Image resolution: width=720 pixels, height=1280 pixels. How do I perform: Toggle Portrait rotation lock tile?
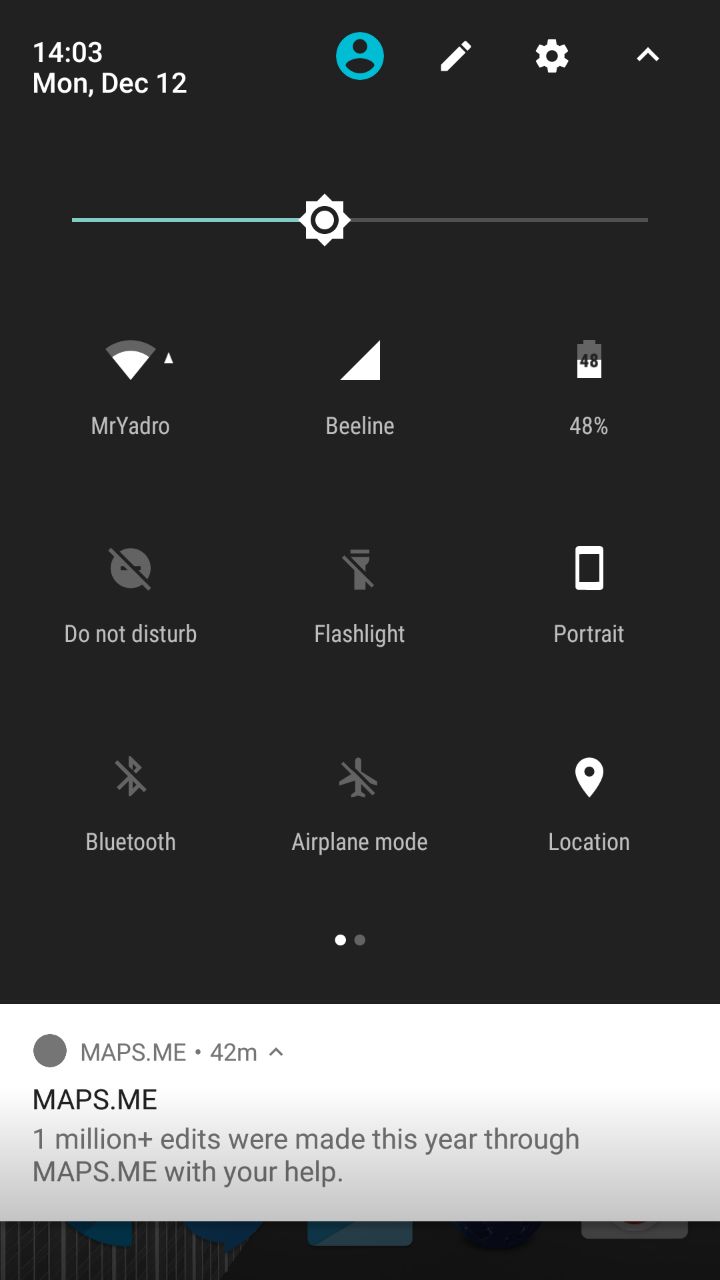click(589, 595)
